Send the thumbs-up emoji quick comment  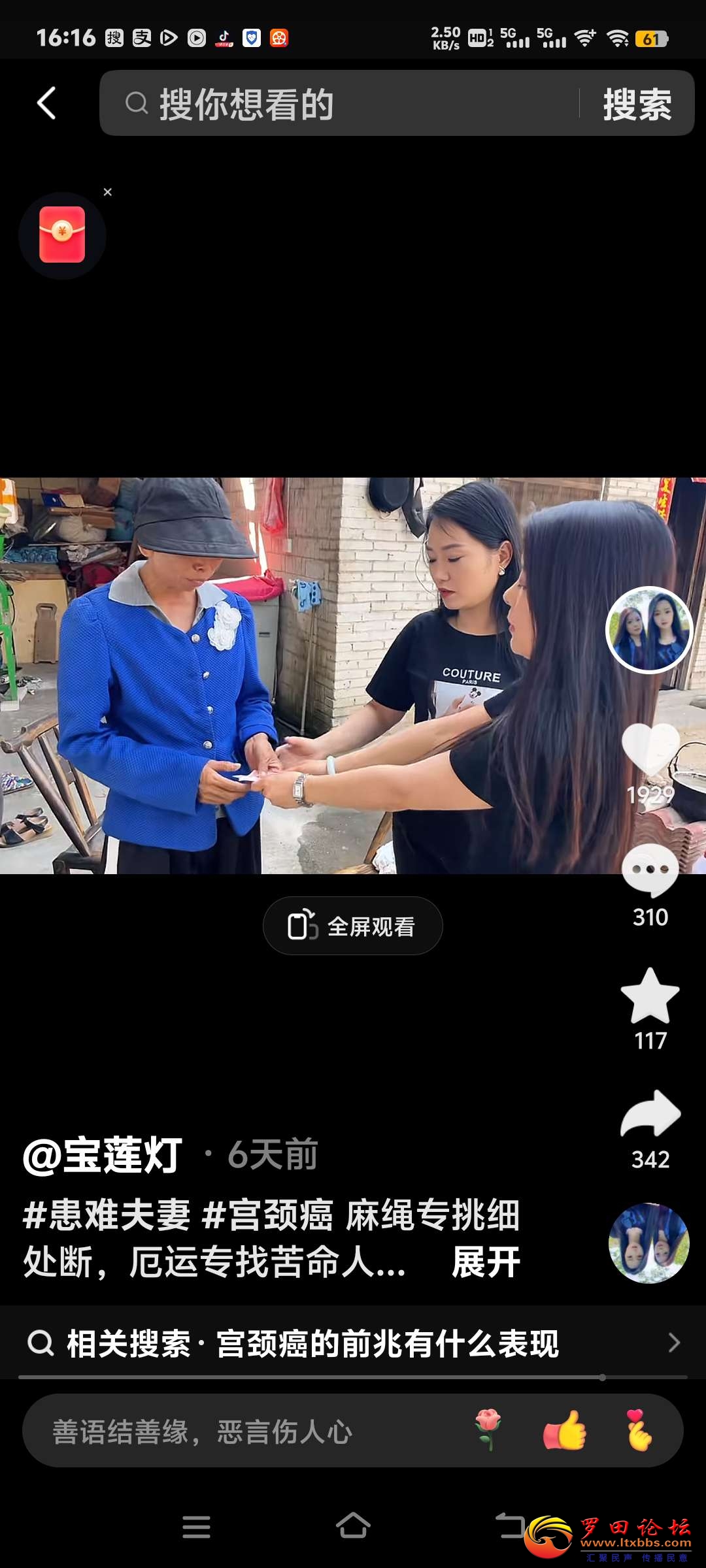click(565, 1430)
